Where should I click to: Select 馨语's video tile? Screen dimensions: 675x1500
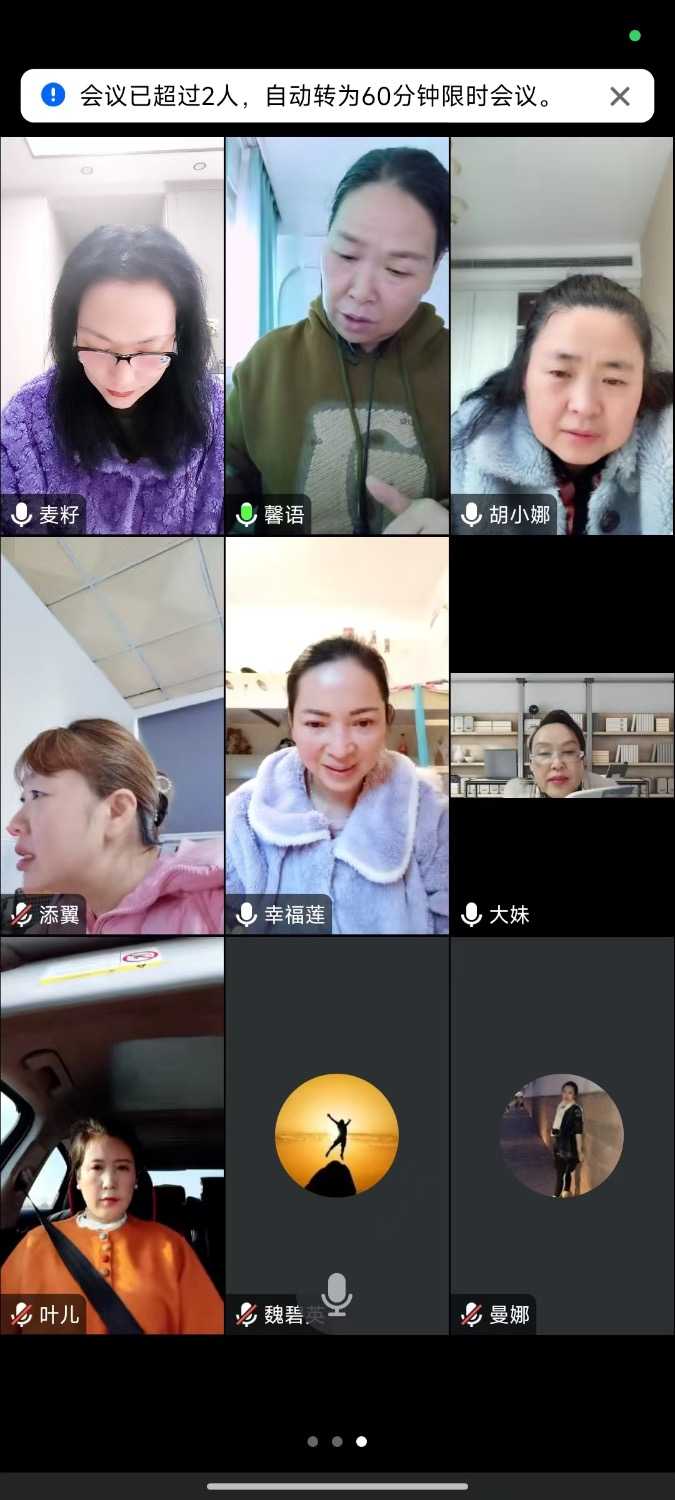tap(337, 336)
